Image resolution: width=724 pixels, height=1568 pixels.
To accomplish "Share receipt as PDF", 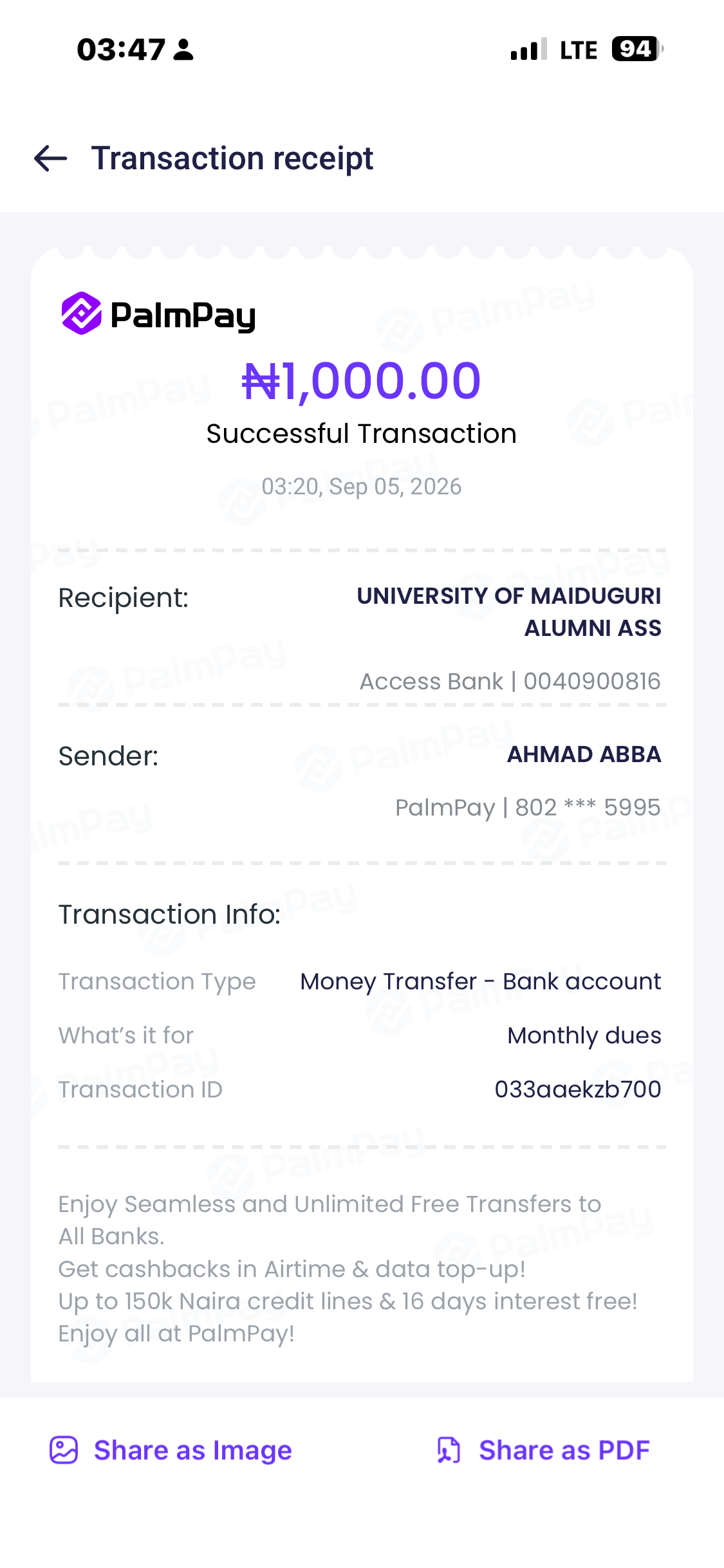I will point(543,1450).
